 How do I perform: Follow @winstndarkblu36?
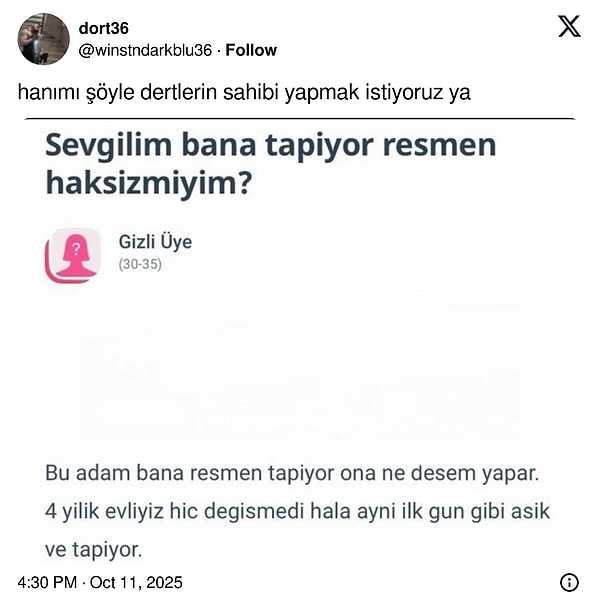click(x=252, y=50)
